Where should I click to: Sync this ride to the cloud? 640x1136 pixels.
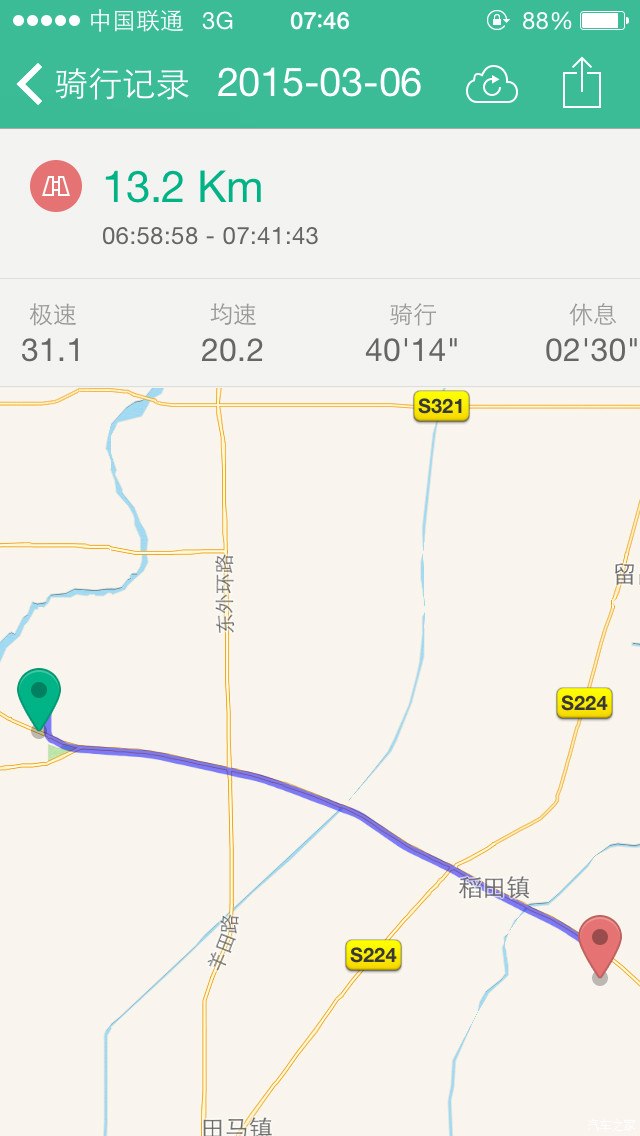pos(491,85)
